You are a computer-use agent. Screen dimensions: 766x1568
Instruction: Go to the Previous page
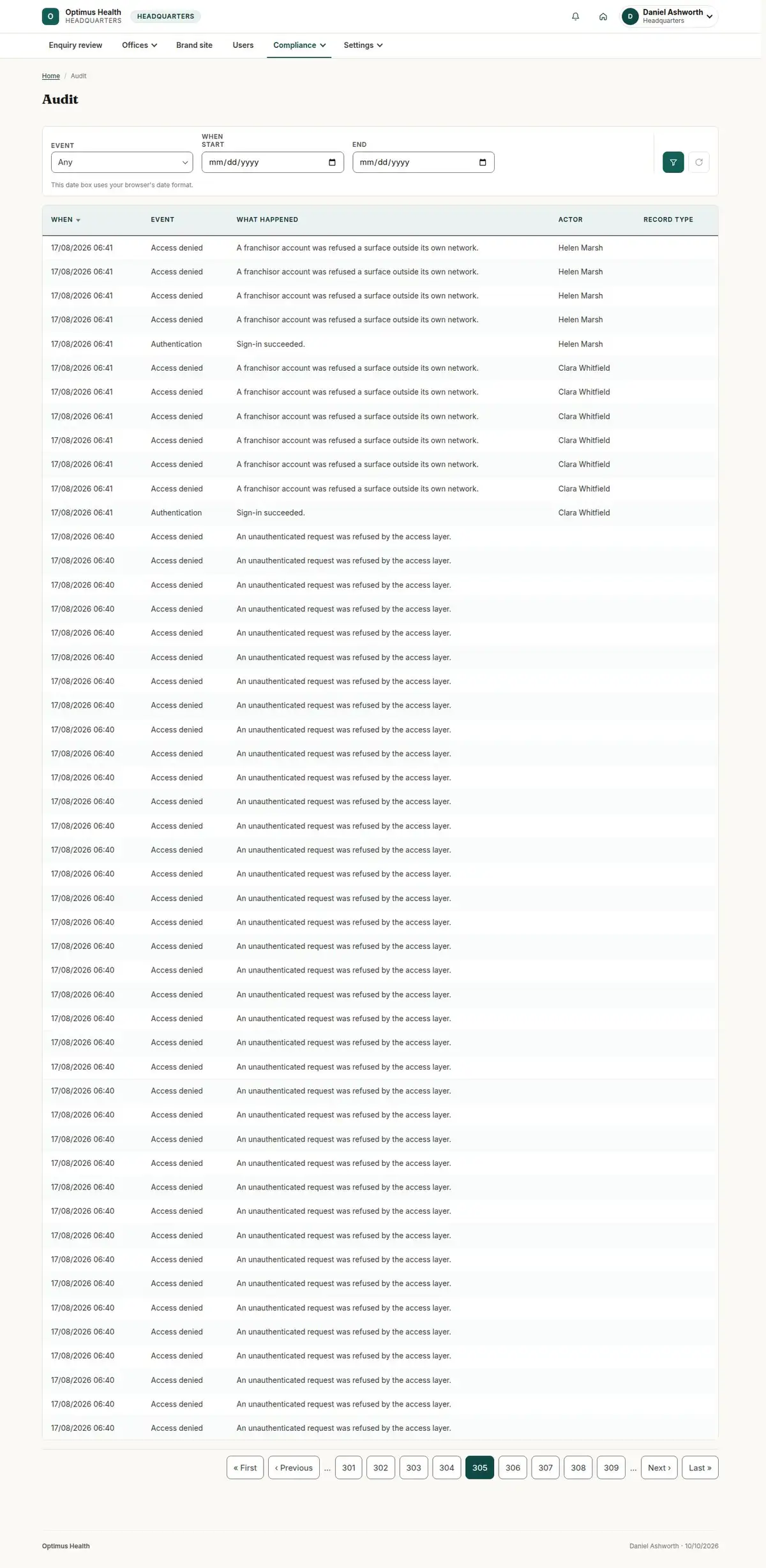[x=294, y=1467]
